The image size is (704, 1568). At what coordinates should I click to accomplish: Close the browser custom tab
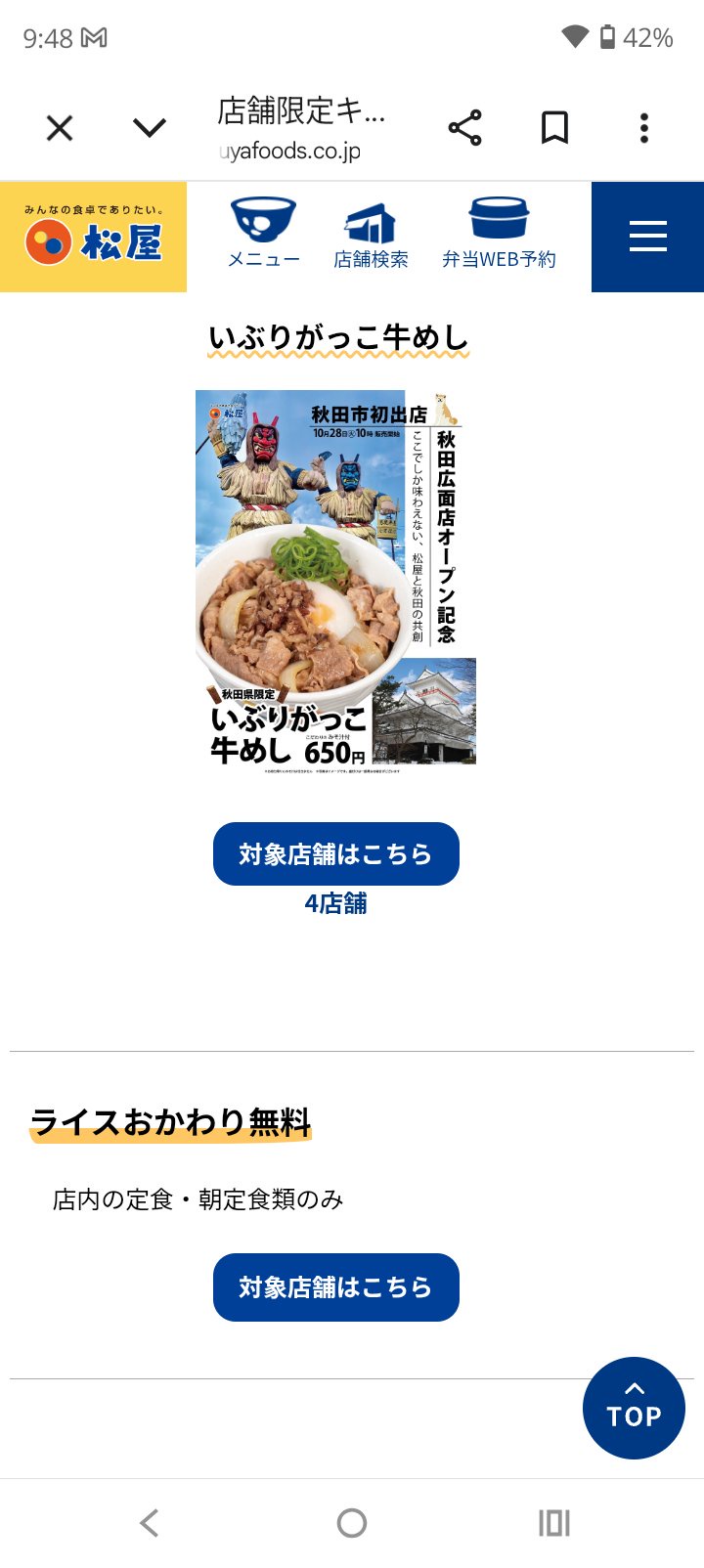pyautogui.click(x=60, y=128)
